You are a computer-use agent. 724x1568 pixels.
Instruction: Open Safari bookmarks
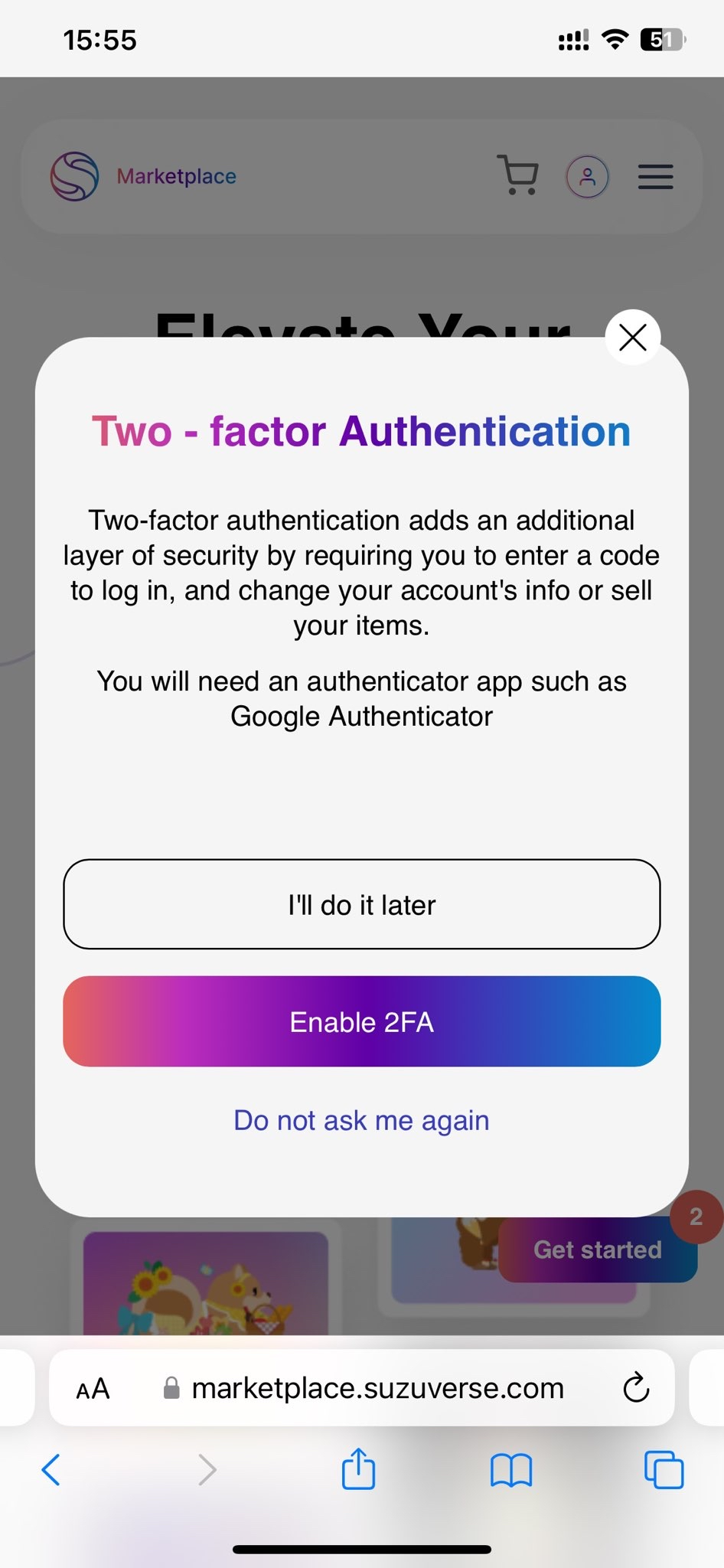pos(510,1469)
